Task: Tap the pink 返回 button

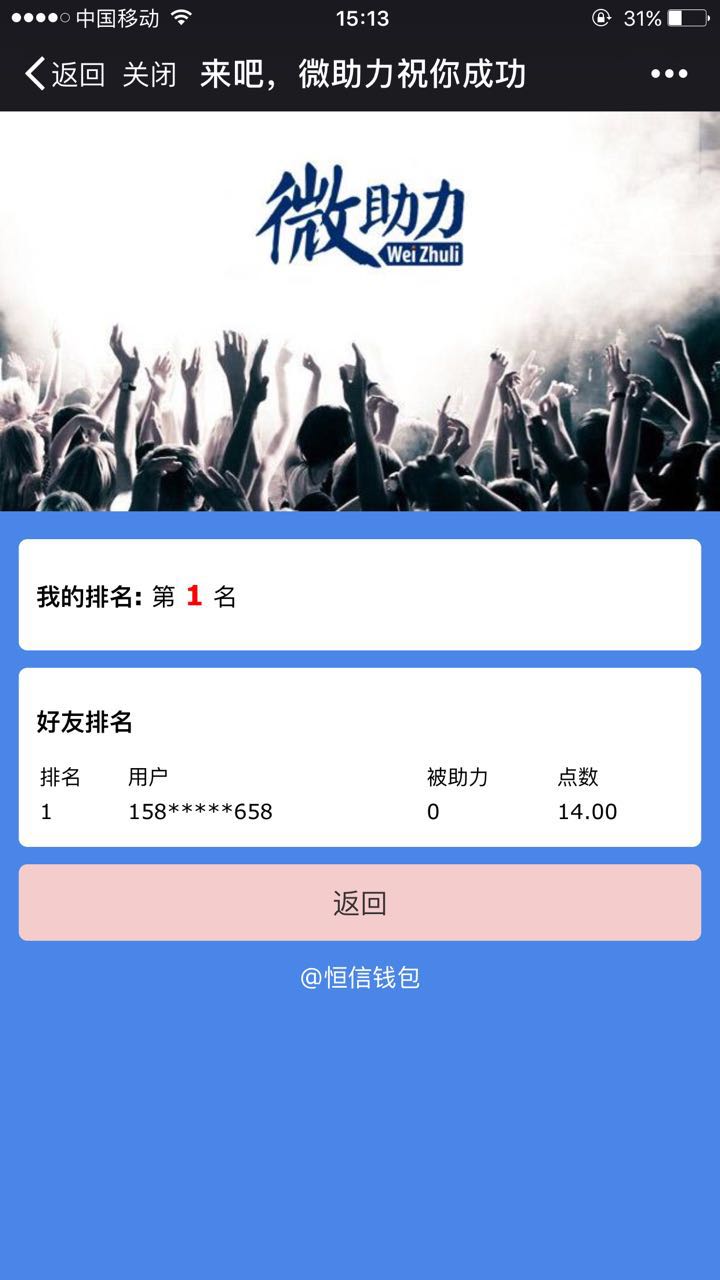Action: 360,903
